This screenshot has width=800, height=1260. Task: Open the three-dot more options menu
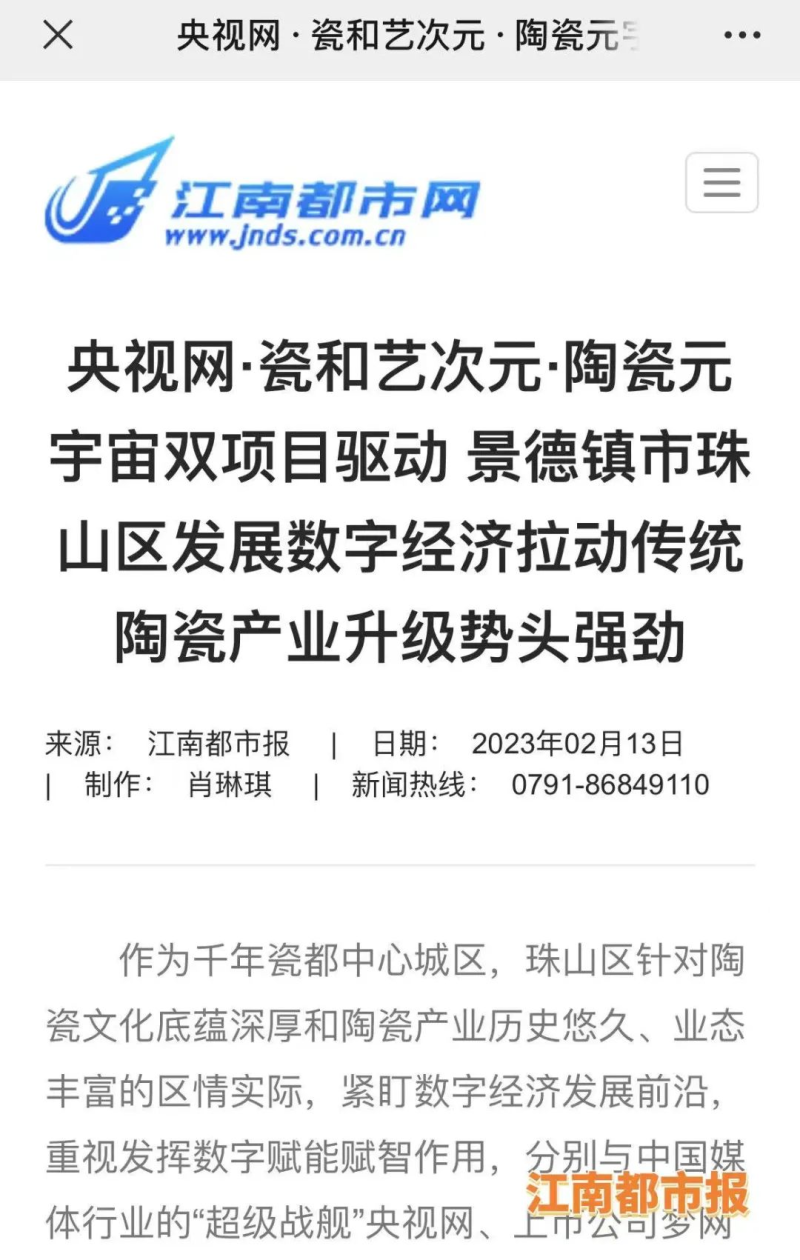tap(742, 37)
